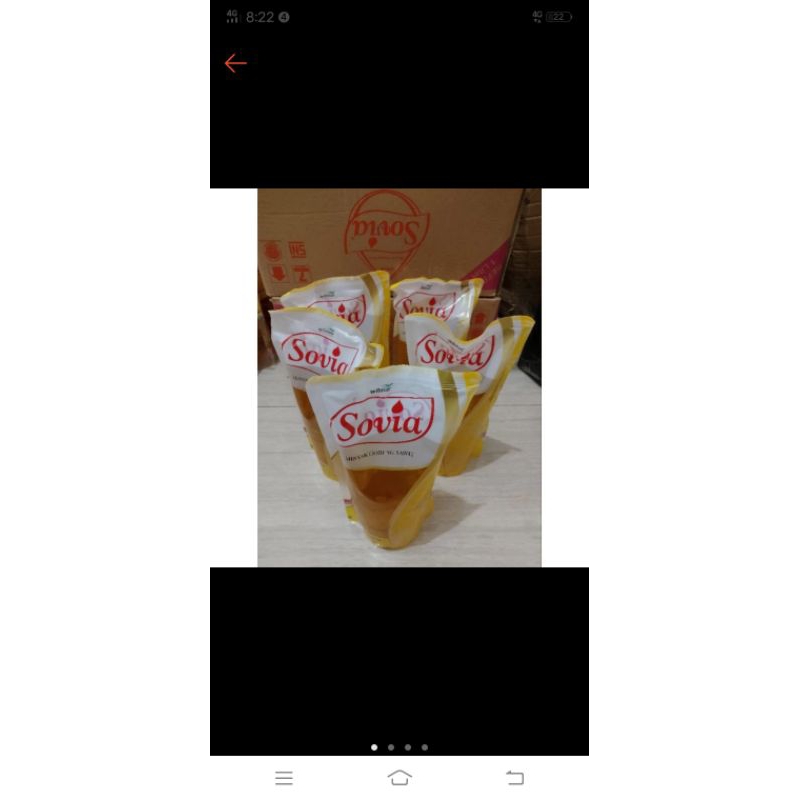
Task: Tap the red back arrow
Action: click(x=235, y=63)
